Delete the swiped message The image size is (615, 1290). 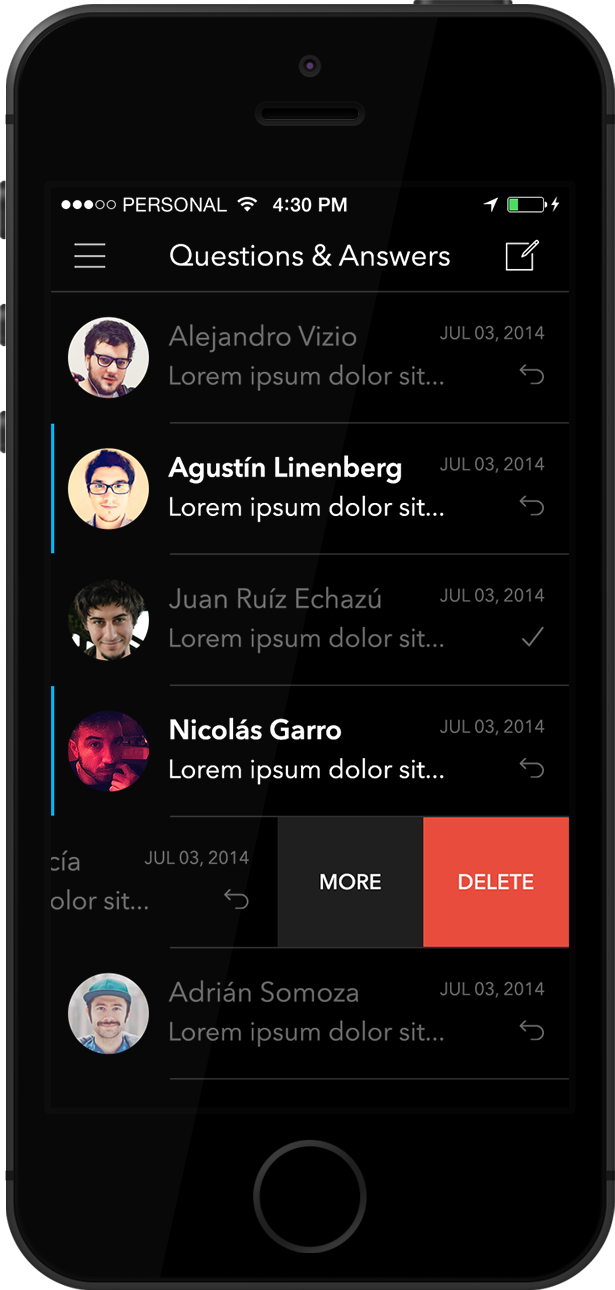[496, 882]
